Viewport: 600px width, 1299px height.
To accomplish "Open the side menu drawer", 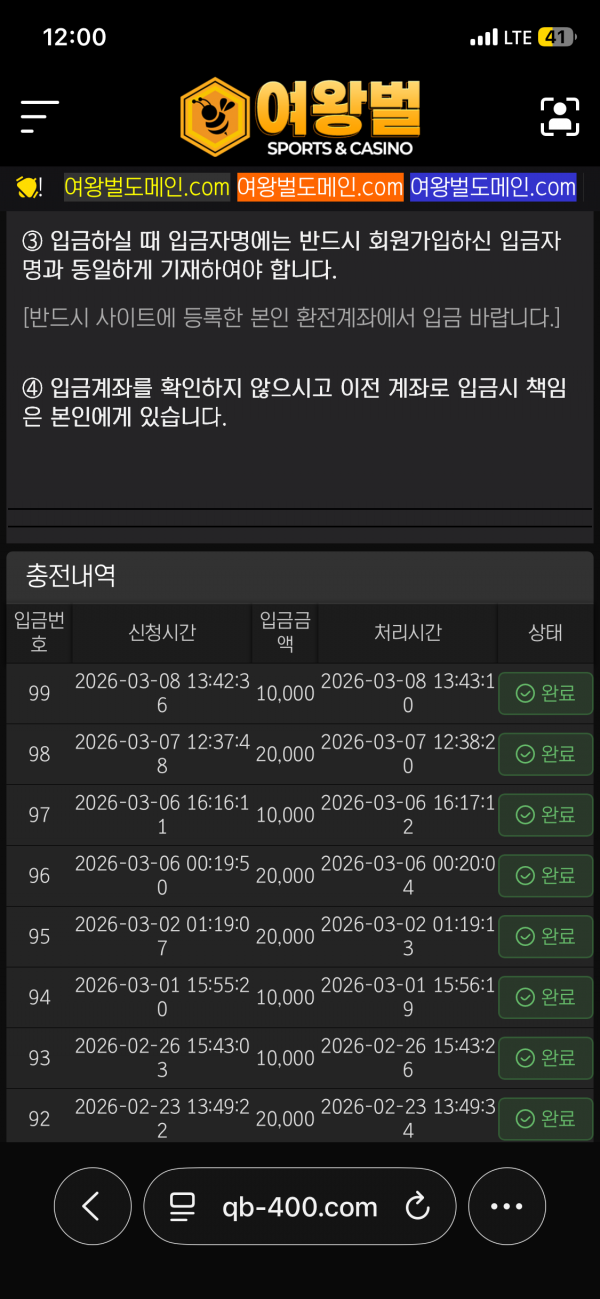I will pyautogui.click(x=39, y=117).
